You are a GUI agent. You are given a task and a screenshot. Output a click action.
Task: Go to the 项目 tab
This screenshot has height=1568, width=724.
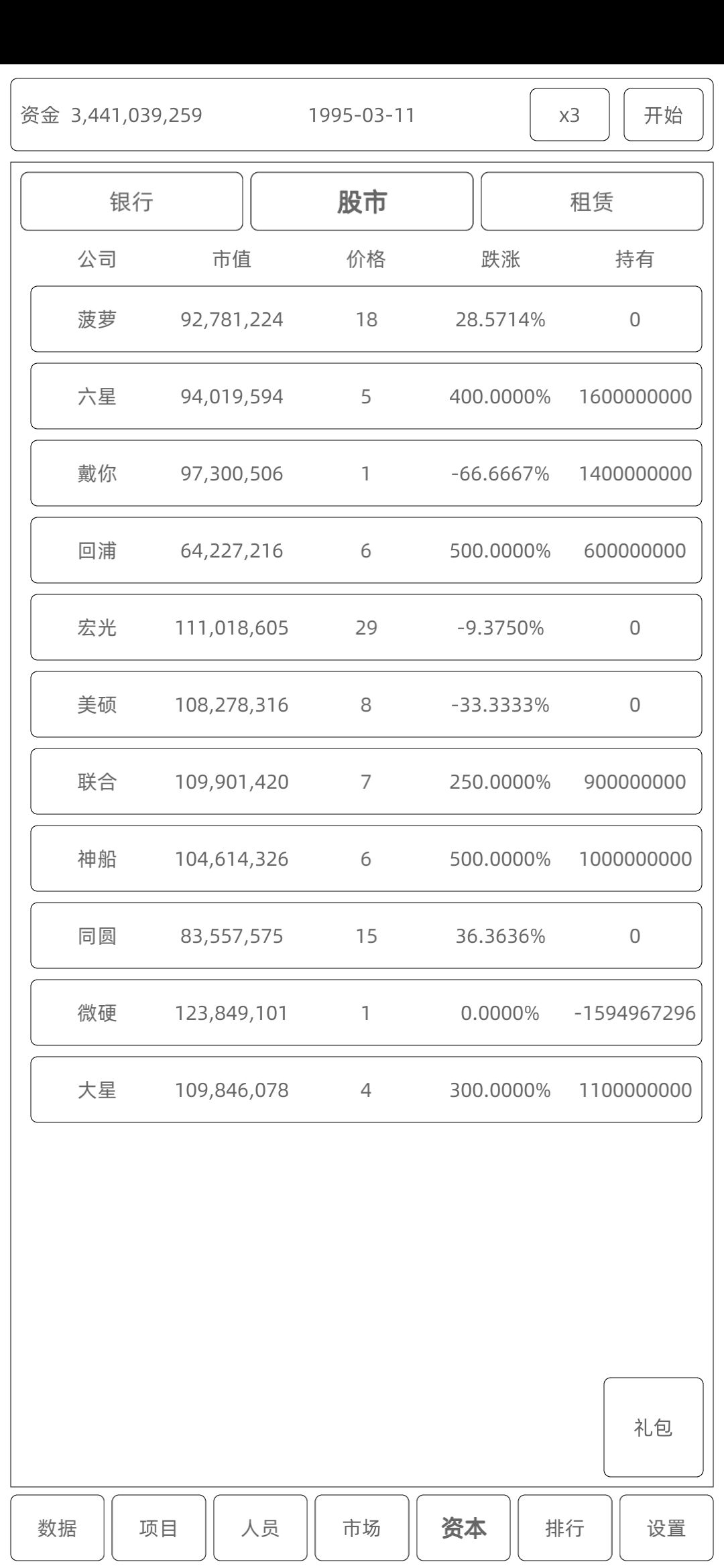point(159,1528)
